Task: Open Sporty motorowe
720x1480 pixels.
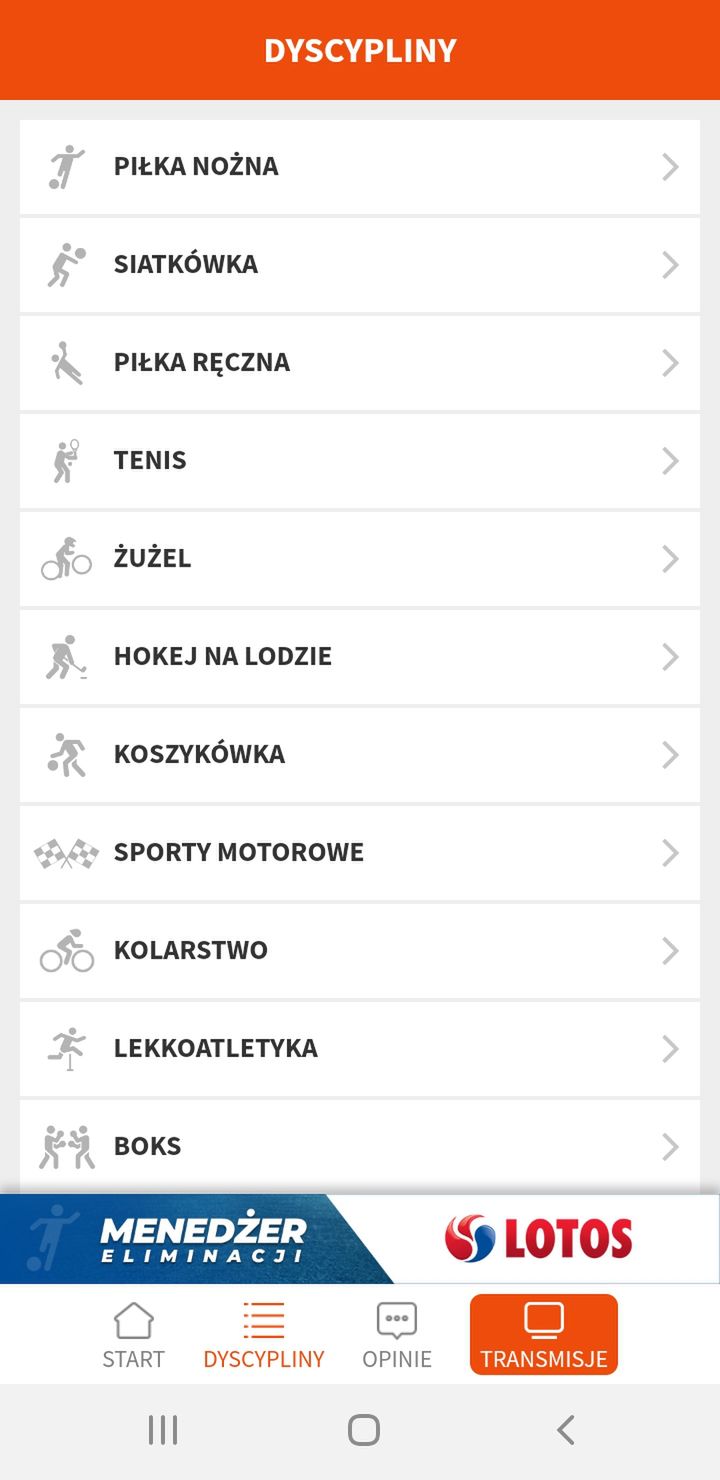Action: pos(360,853)
